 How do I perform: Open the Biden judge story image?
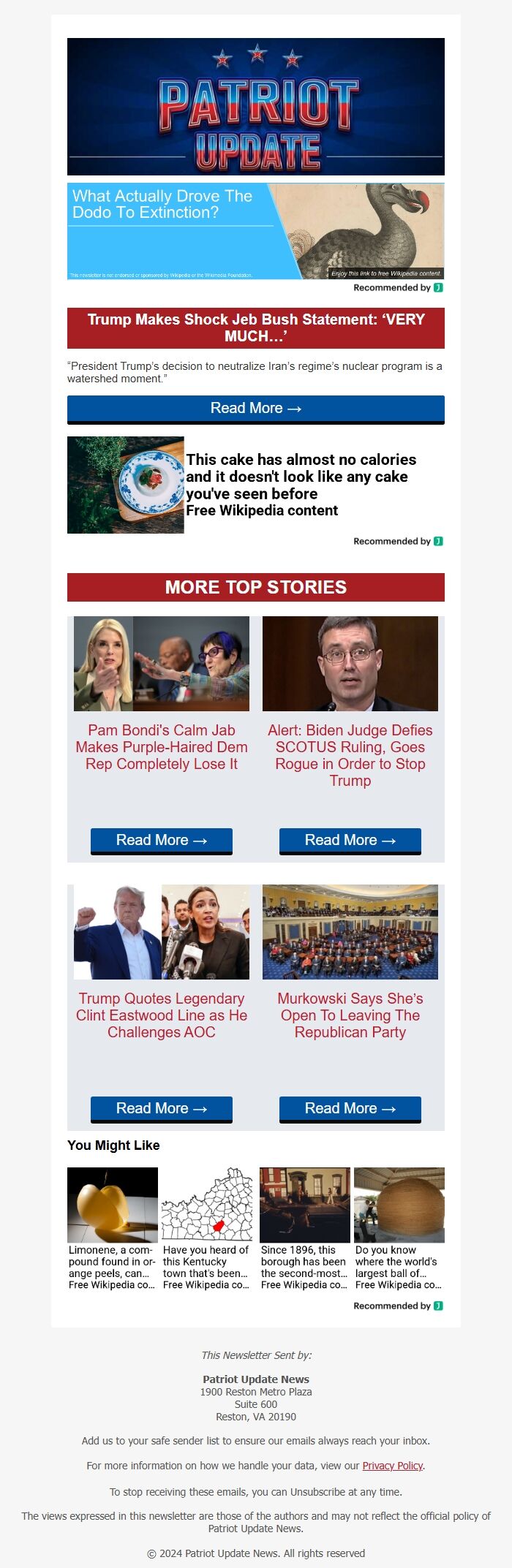350,664
